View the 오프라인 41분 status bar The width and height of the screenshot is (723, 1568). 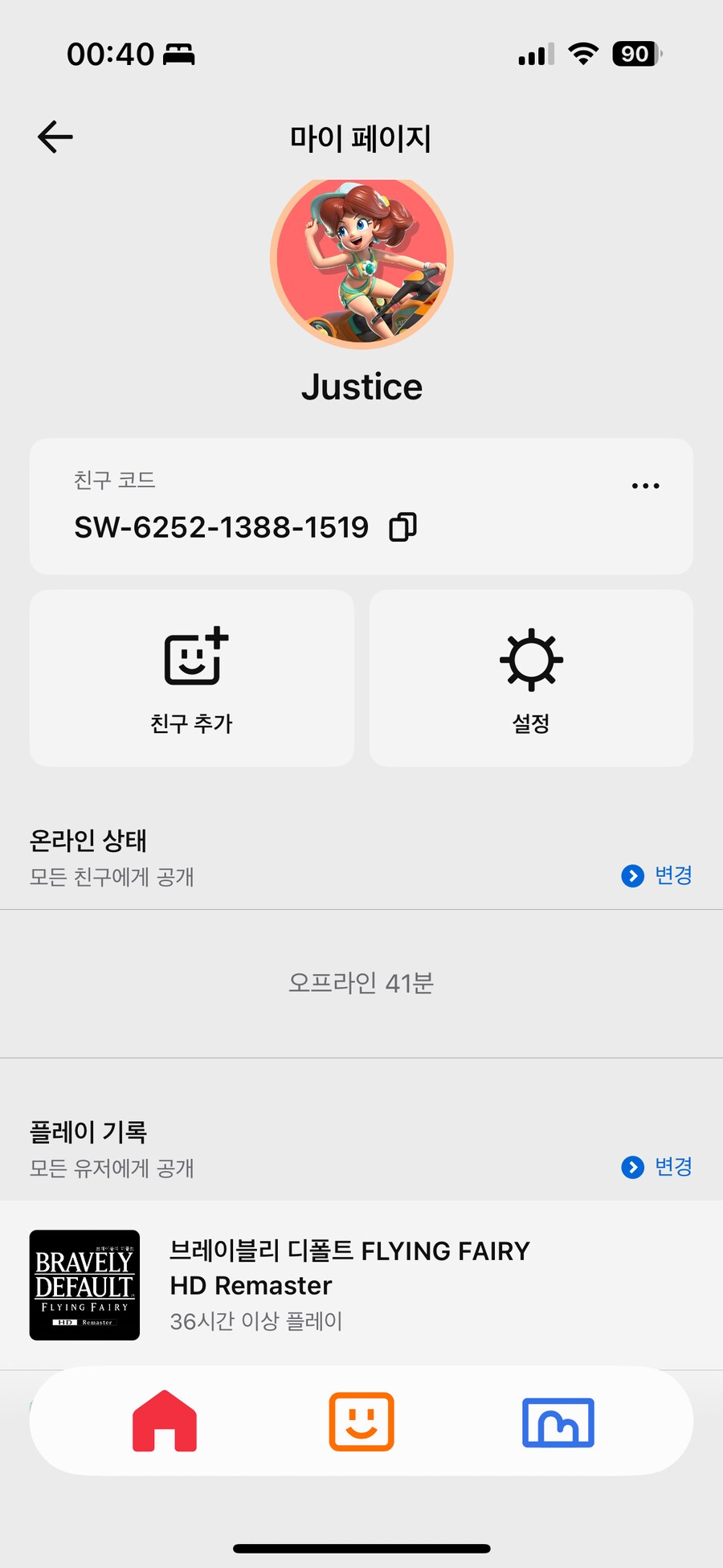tap(361, 983)
